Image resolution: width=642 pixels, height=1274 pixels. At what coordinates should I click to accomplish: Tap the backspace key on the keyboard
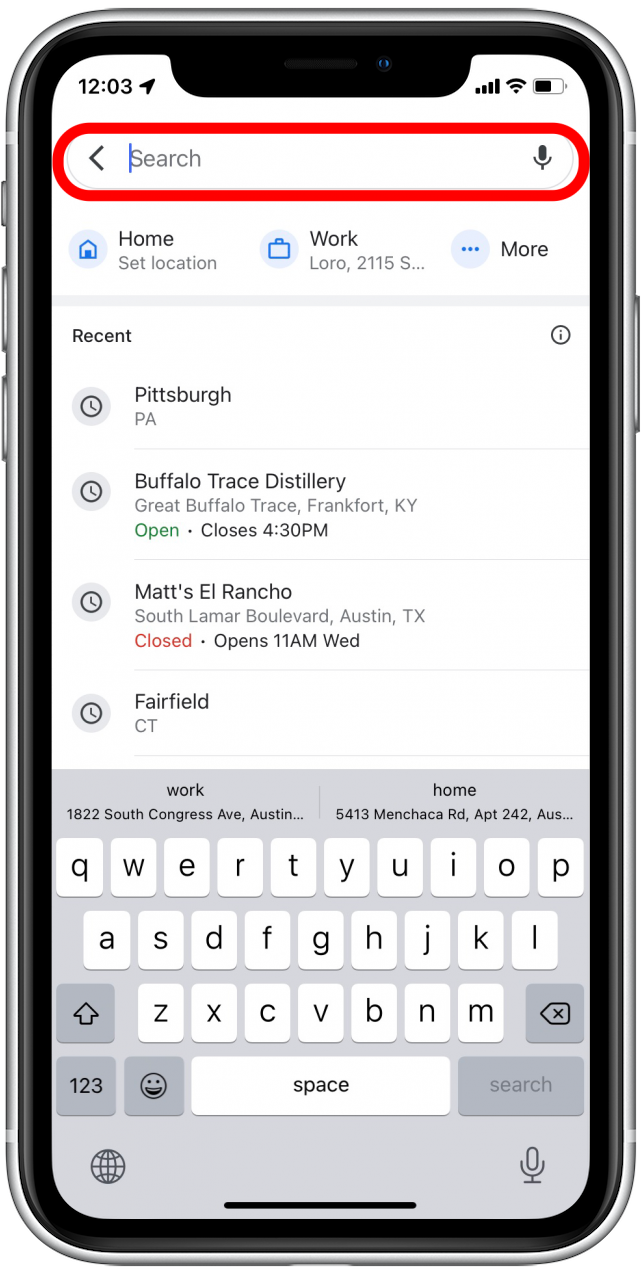pos(554,1014)
